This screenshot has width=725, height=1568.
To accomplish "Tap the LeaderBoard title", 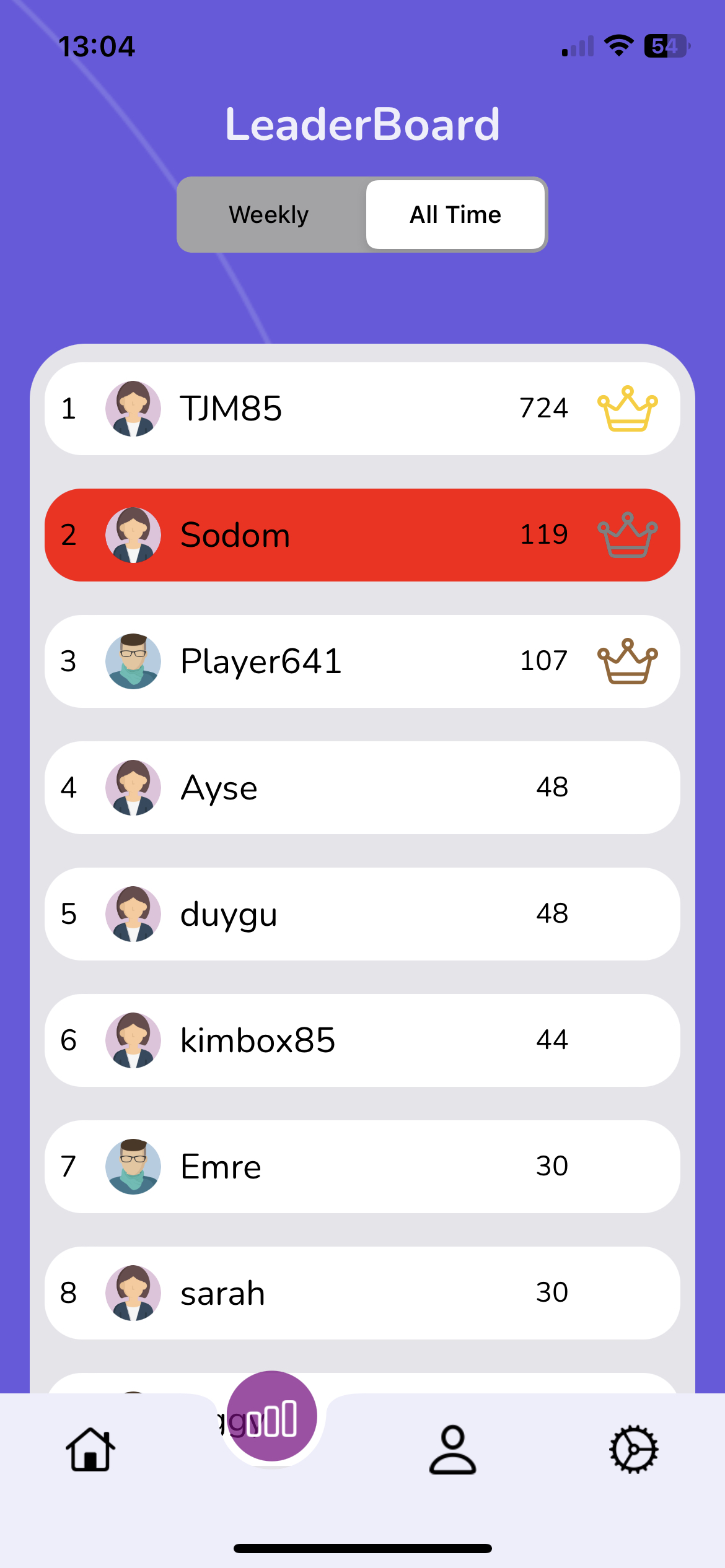I will 362,123.
